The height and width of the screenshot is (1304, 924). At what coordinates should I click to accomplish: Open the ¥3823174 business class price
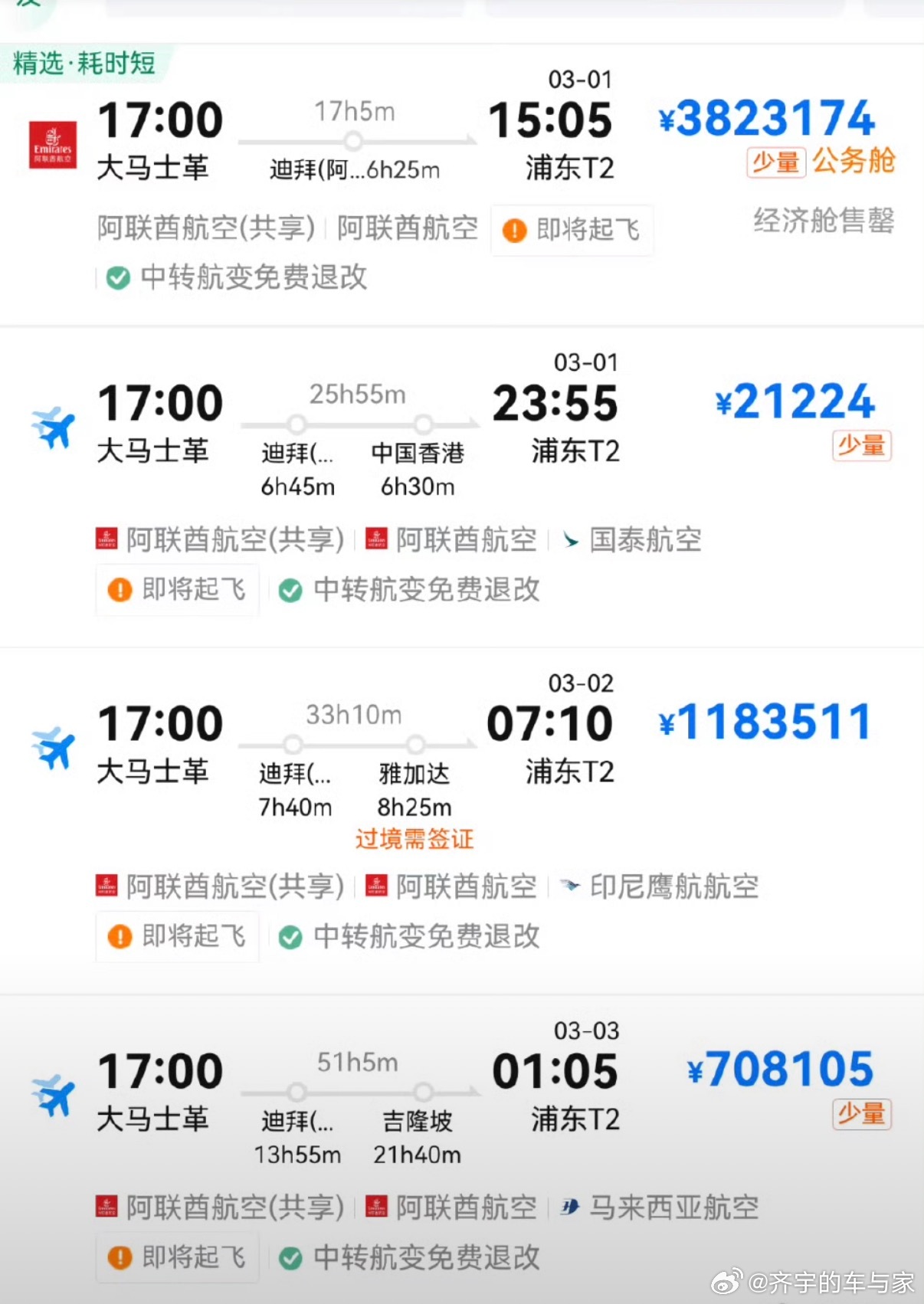coord(770,119)
